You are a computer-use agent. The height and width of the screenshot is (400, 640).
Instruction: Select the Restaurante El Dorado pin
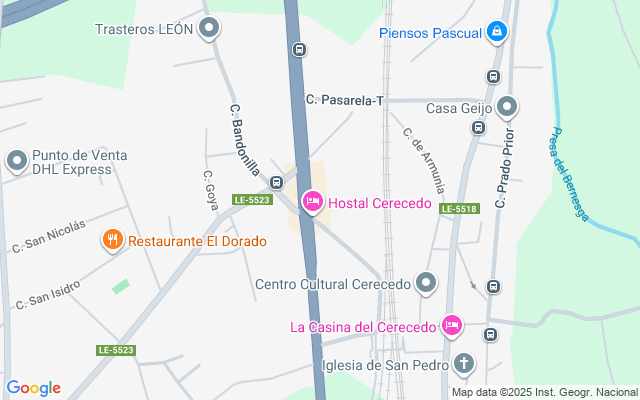pos(112,241)
